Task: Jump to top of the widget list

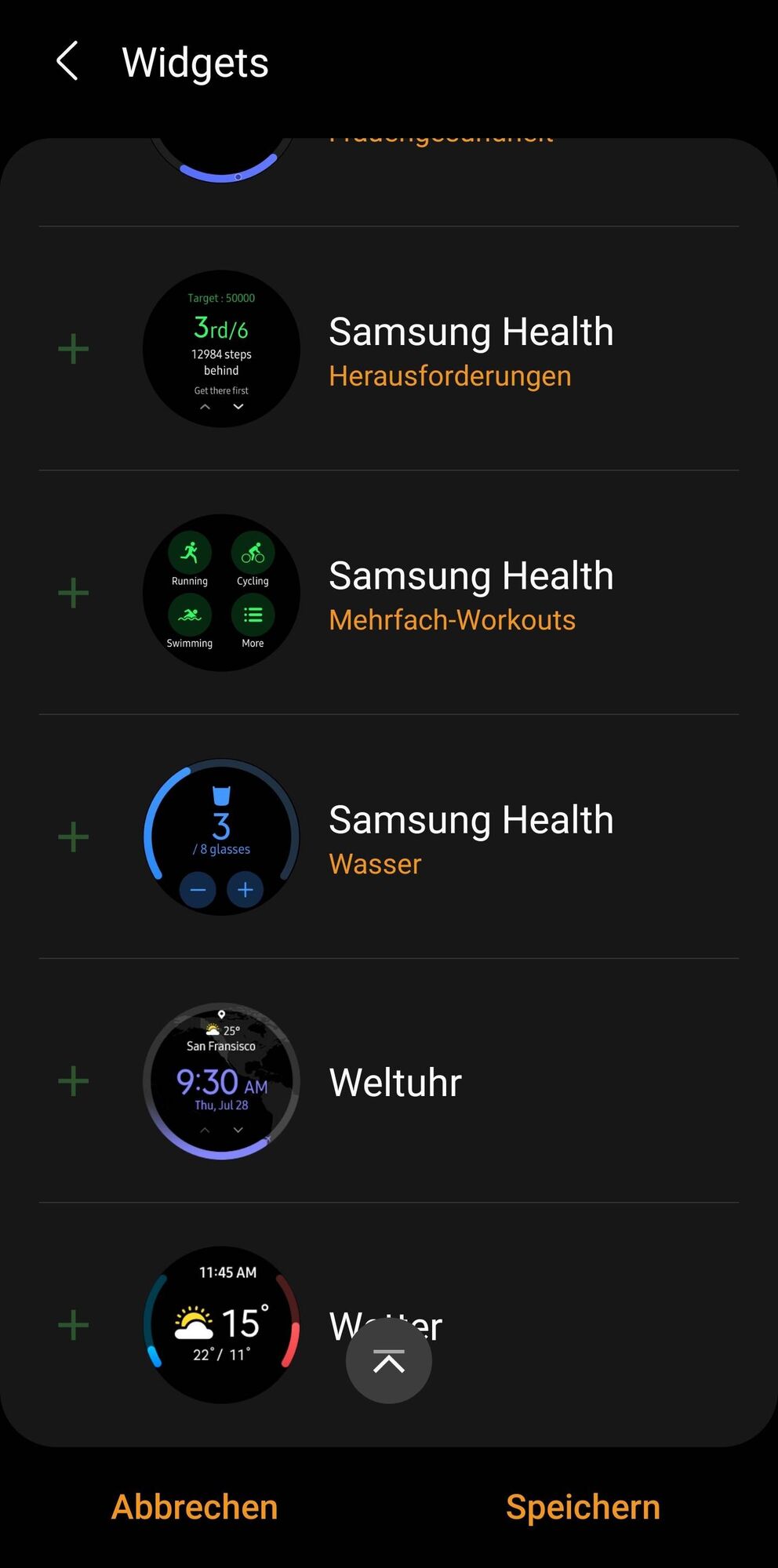Action: tap(388, 1361)
